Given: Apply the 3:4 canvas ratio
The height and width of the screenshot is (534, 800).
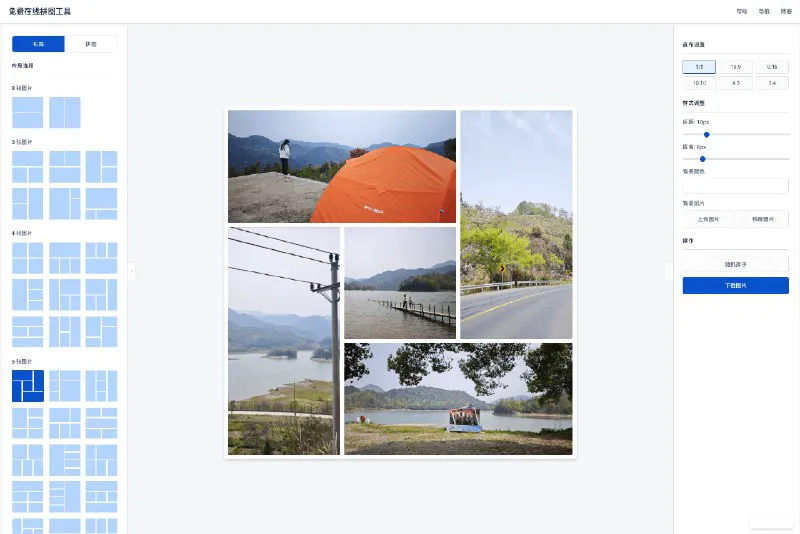Looking at the screenshot, I should 771,83.
